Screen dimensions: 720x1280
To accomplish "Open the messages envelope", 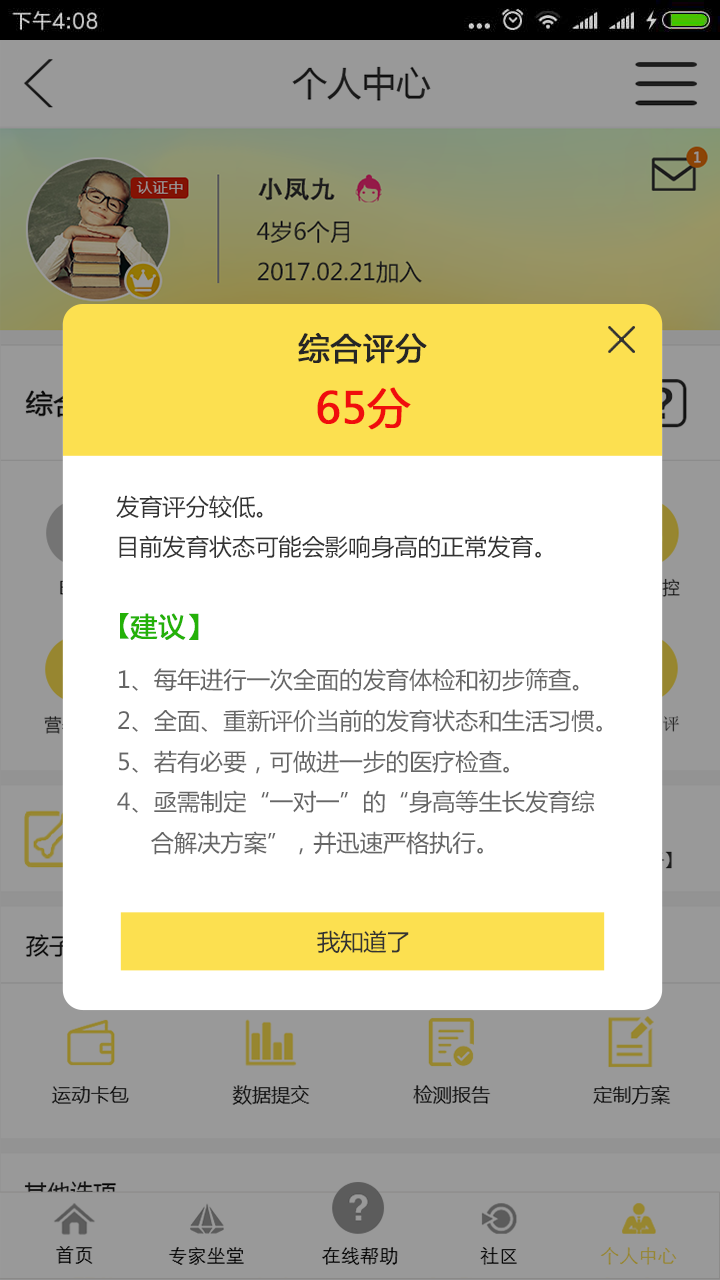I will (x=674, y=174).
